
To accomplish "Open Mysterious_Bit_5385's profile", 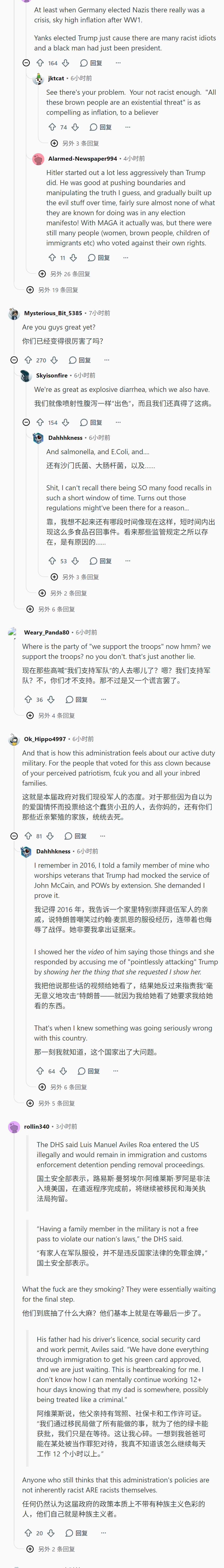I will 53,313.
